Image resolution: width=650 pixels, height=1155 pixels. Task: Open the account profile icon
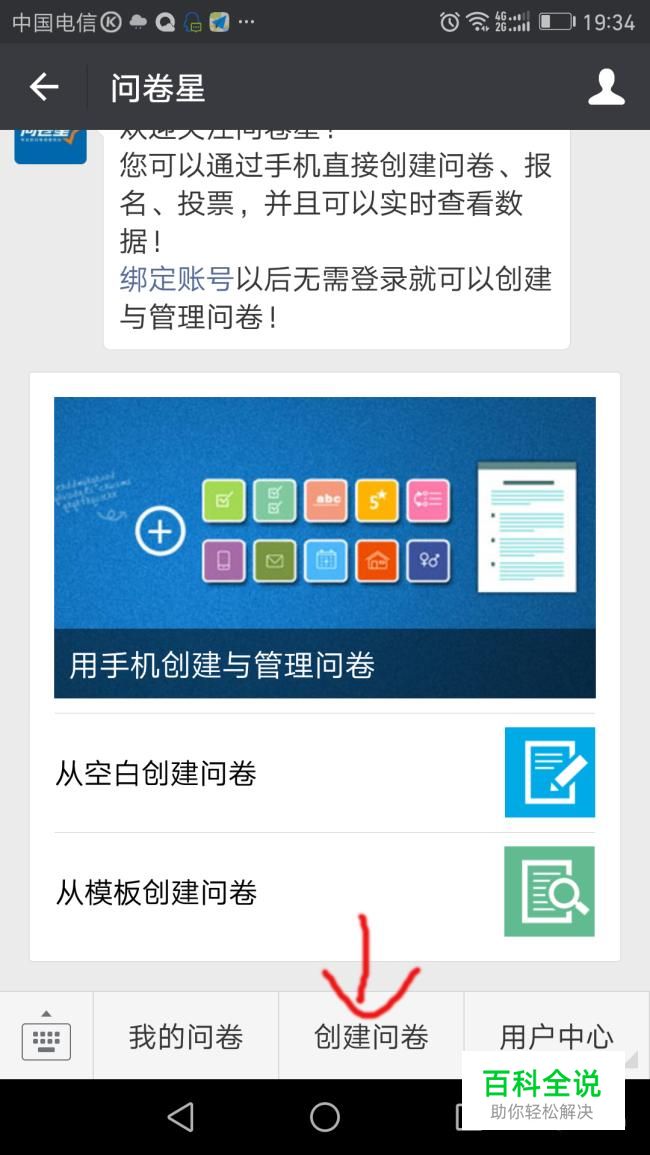coord(606,88)
